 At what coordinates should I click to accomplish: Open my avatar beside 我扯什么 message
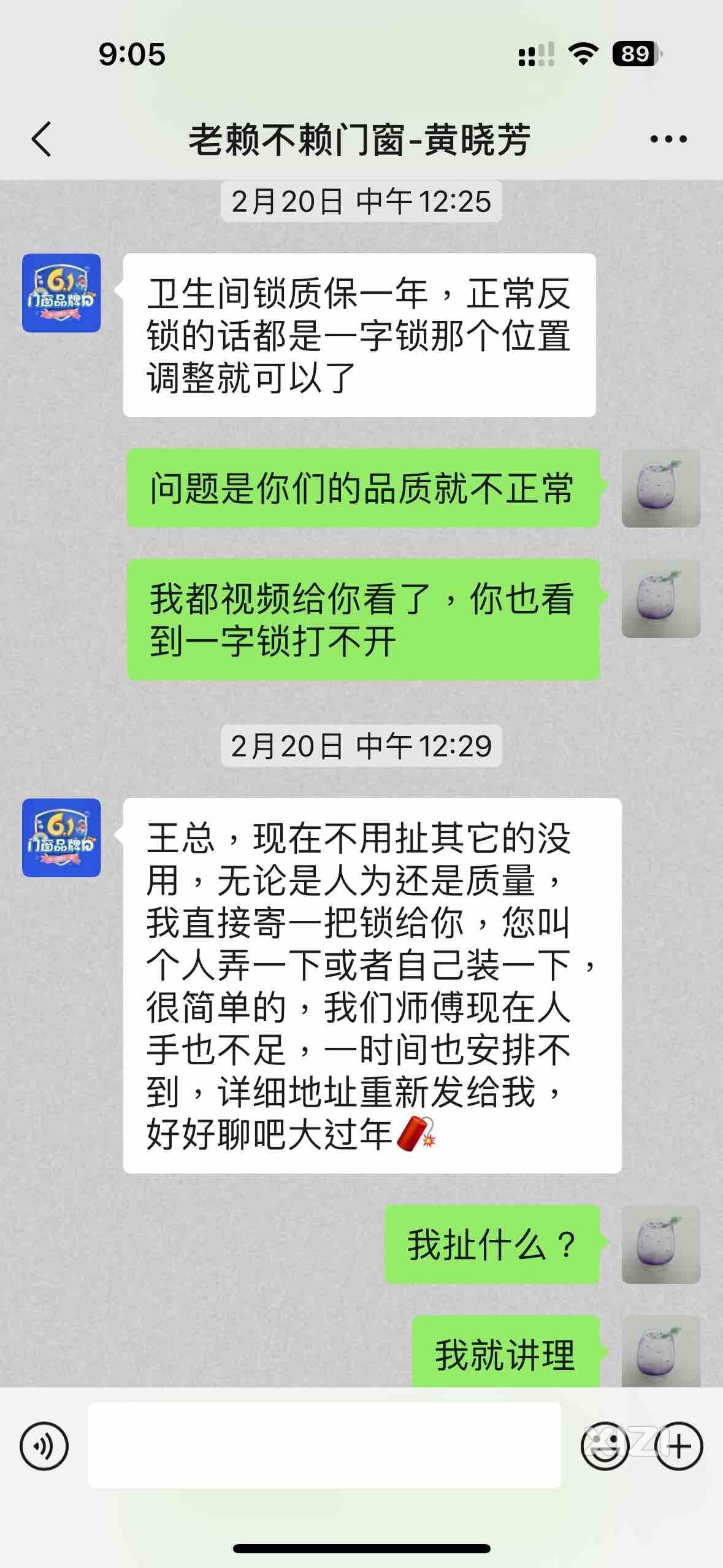(x=660, y=1244)
